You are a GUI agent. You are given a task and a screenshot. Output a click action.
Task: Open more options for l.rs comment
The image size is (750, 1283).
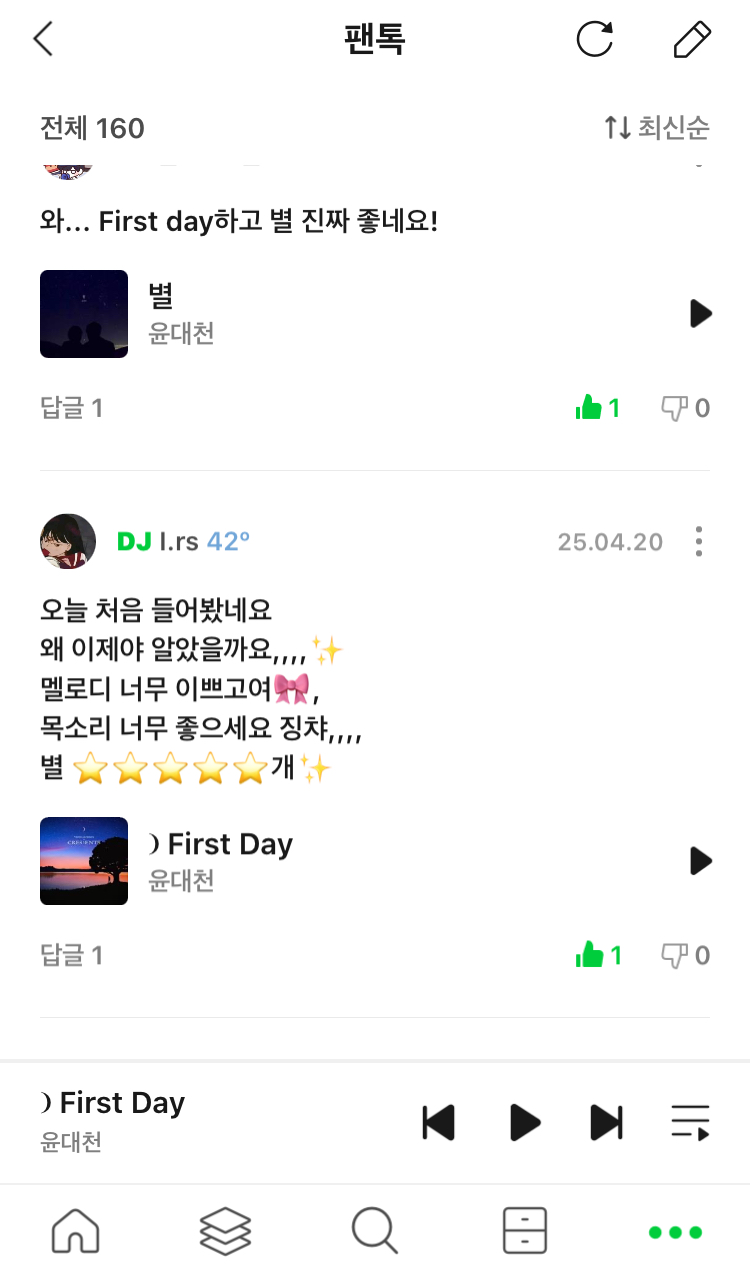698,542
